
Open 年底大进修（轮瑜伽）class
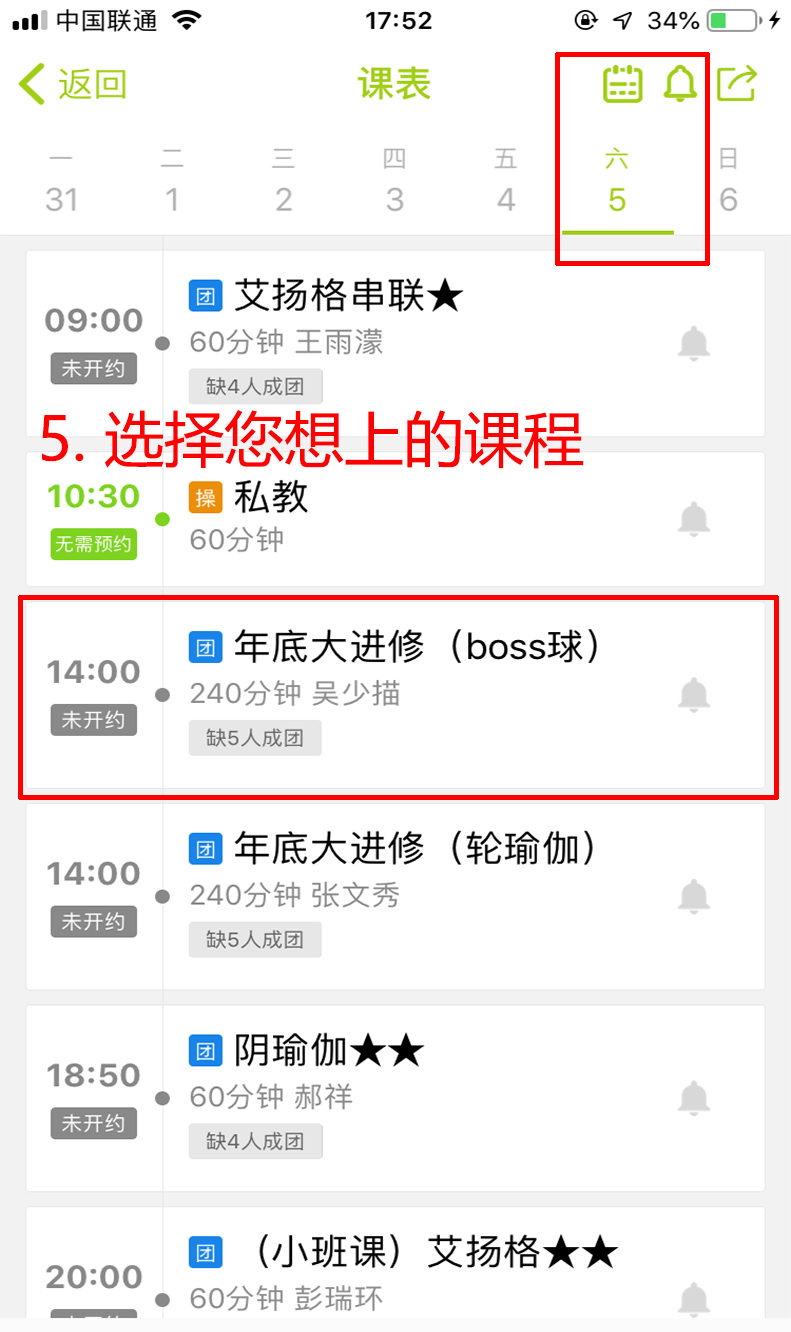coord(395,896)
